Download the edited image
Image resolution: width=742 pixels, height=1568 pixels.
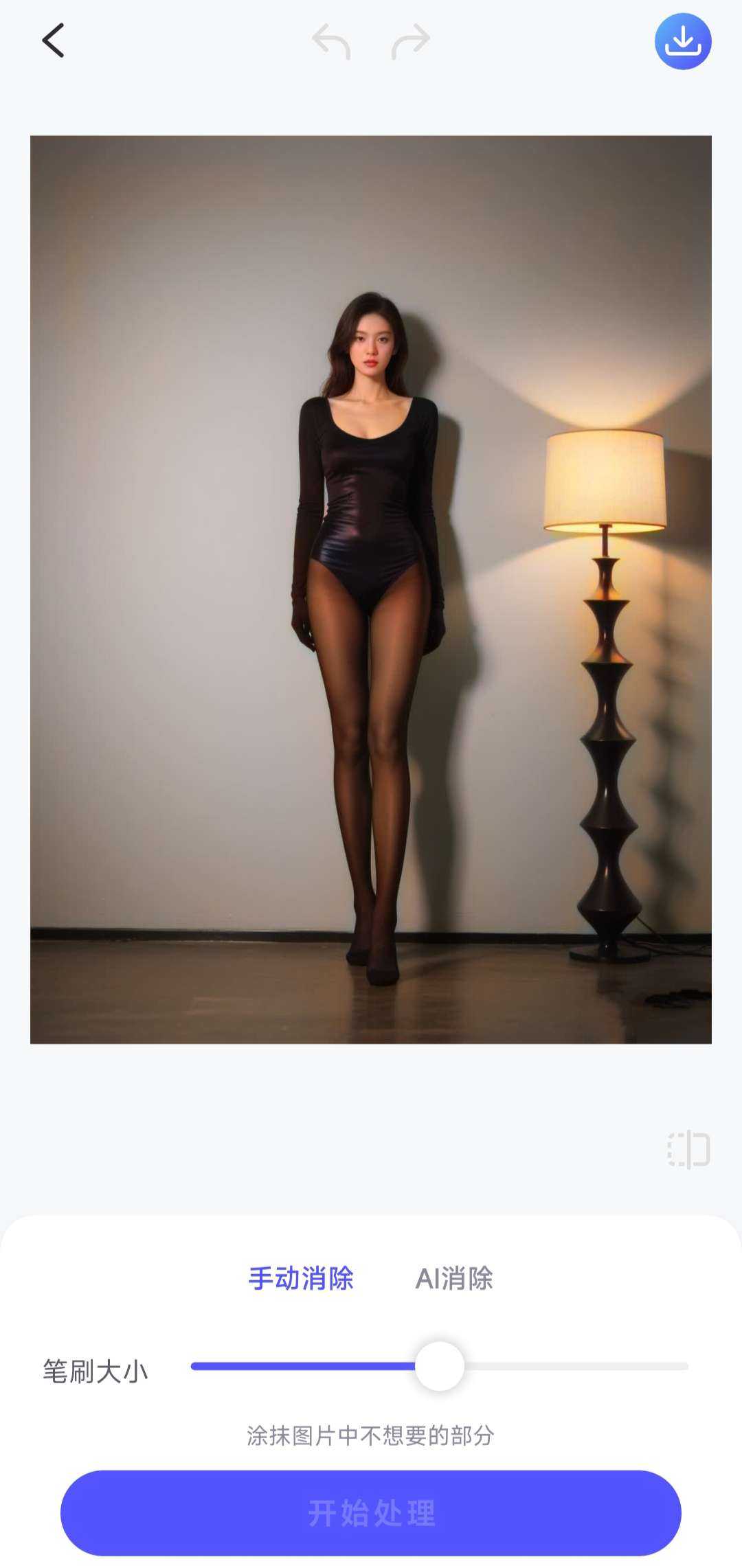point(682,41)
